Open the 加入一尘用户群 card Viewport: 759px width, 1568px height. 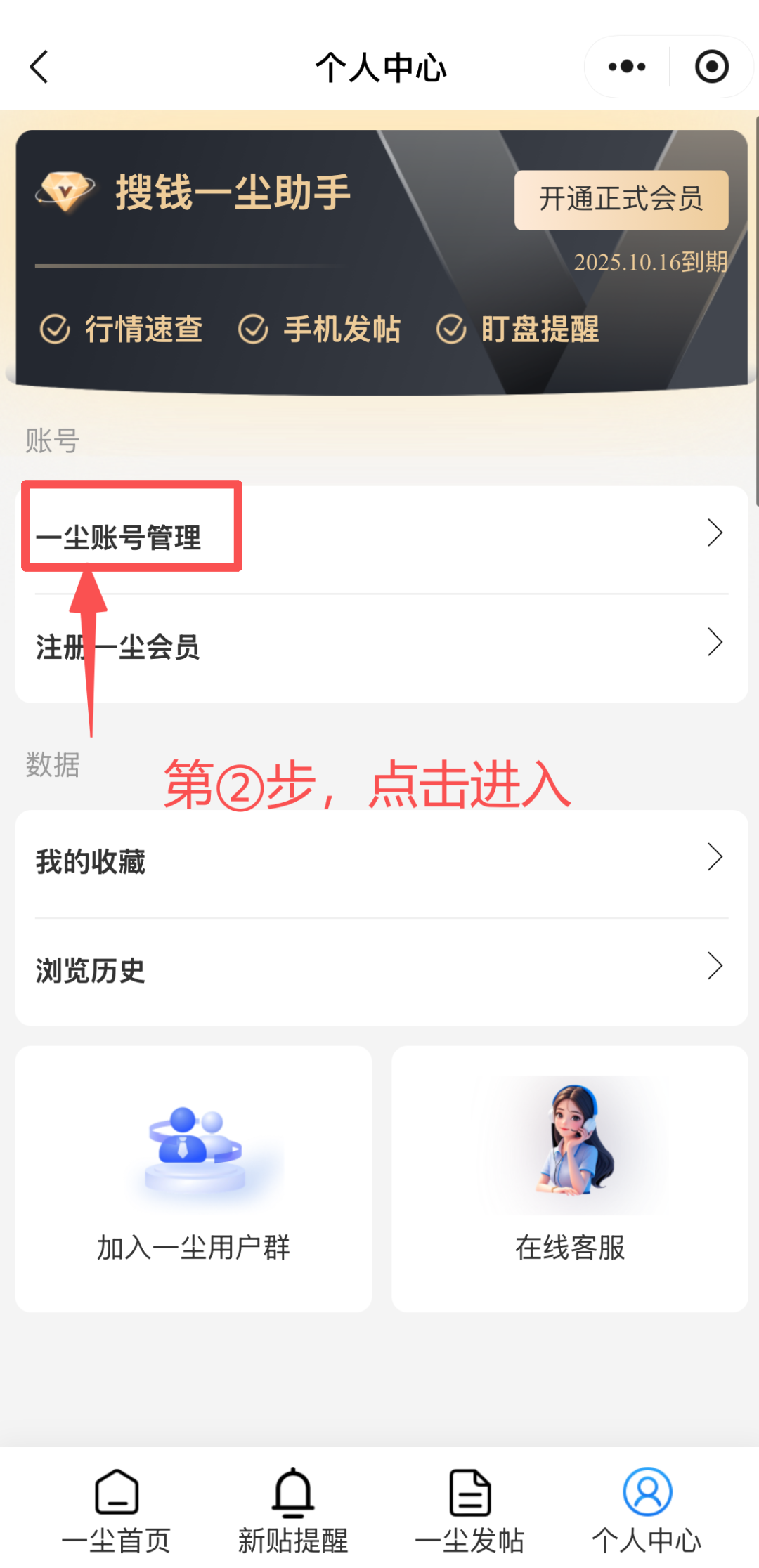pyautogui.click(x=193, y=1179)
